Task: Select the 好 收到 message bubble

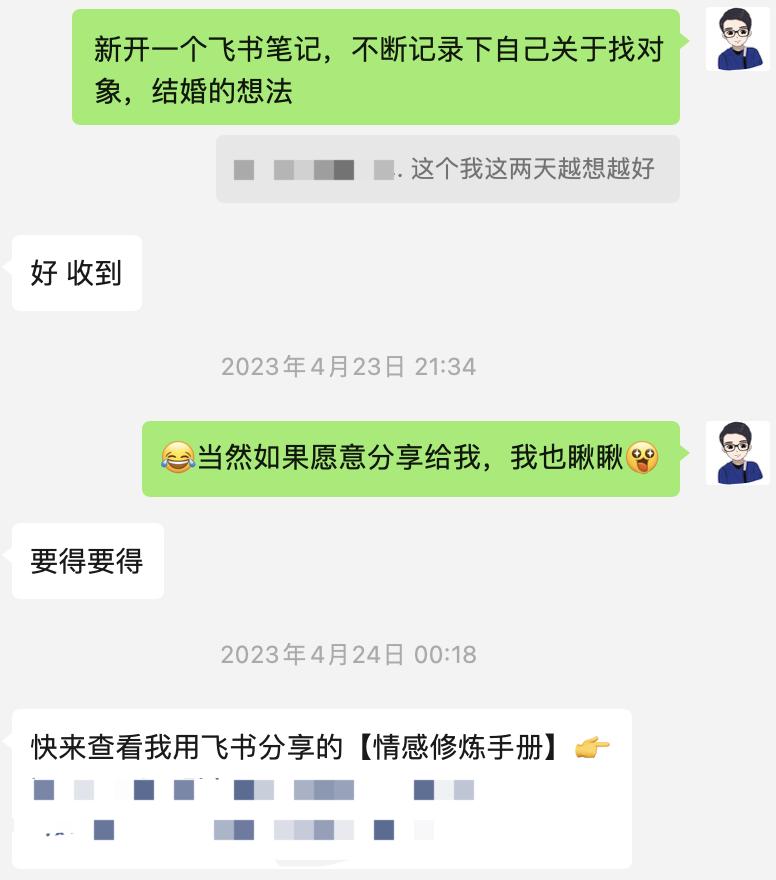Action: [x=76, y=272]
